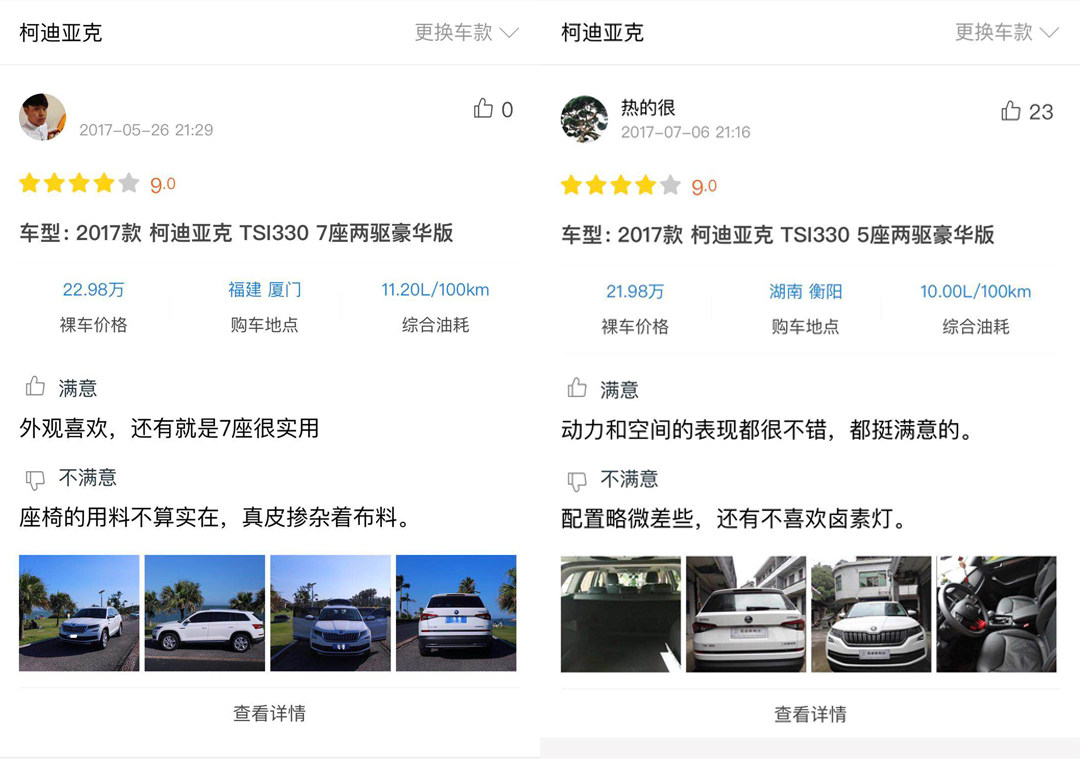Open 更换车款 dropdown above the 7座 review
The image size is (1080, 759).
tap(466, 32)
